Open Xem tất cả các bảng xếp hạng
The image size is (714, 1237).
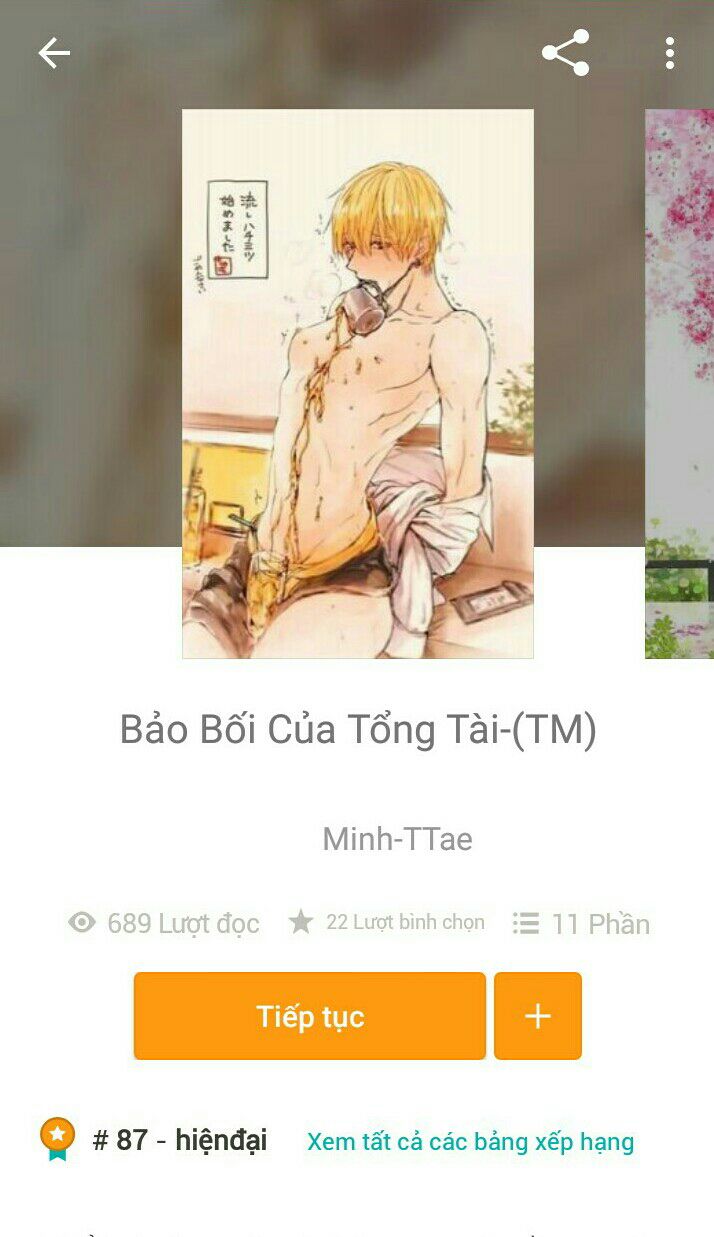pos(470,1141)
